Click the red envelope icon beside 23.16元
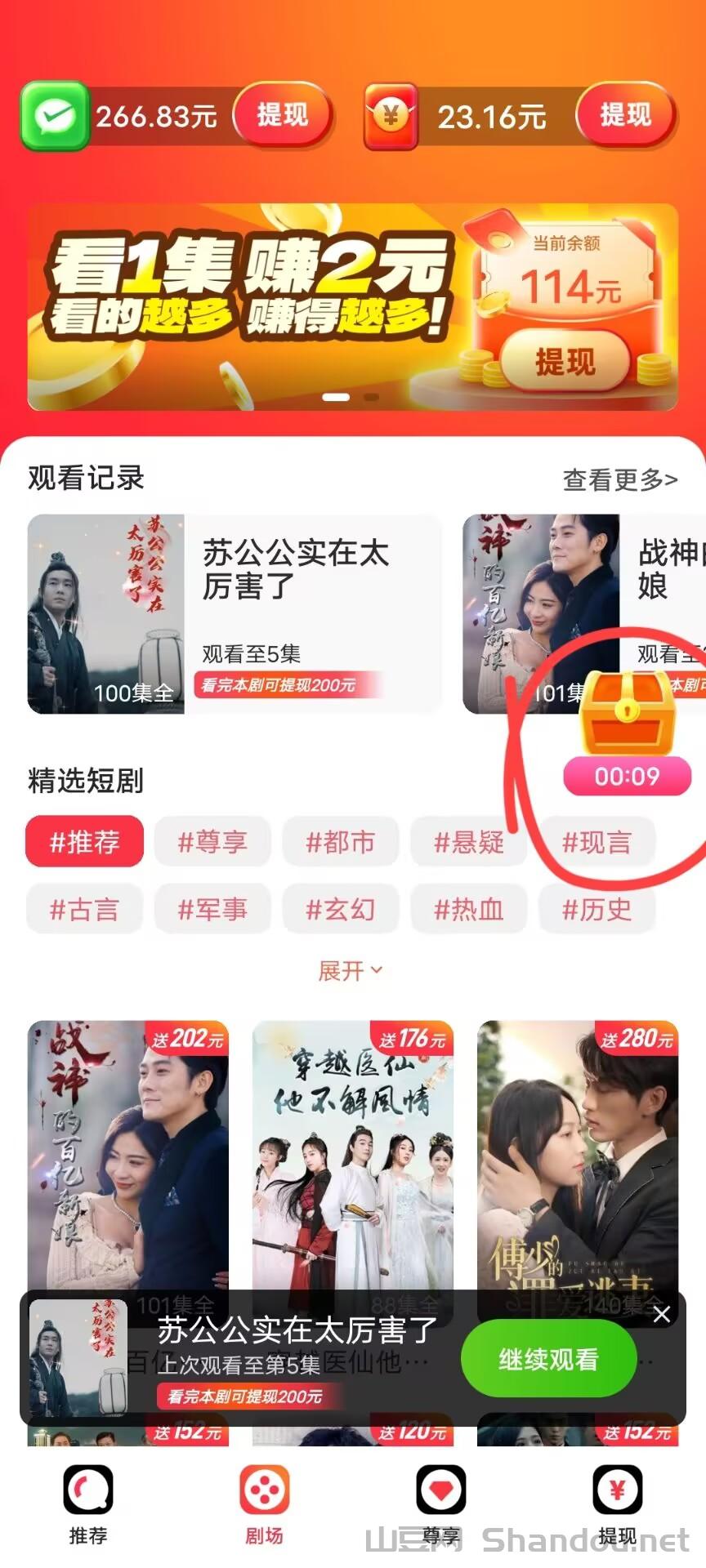Viewport: 706px width, 1568px height. click(391, 117)
